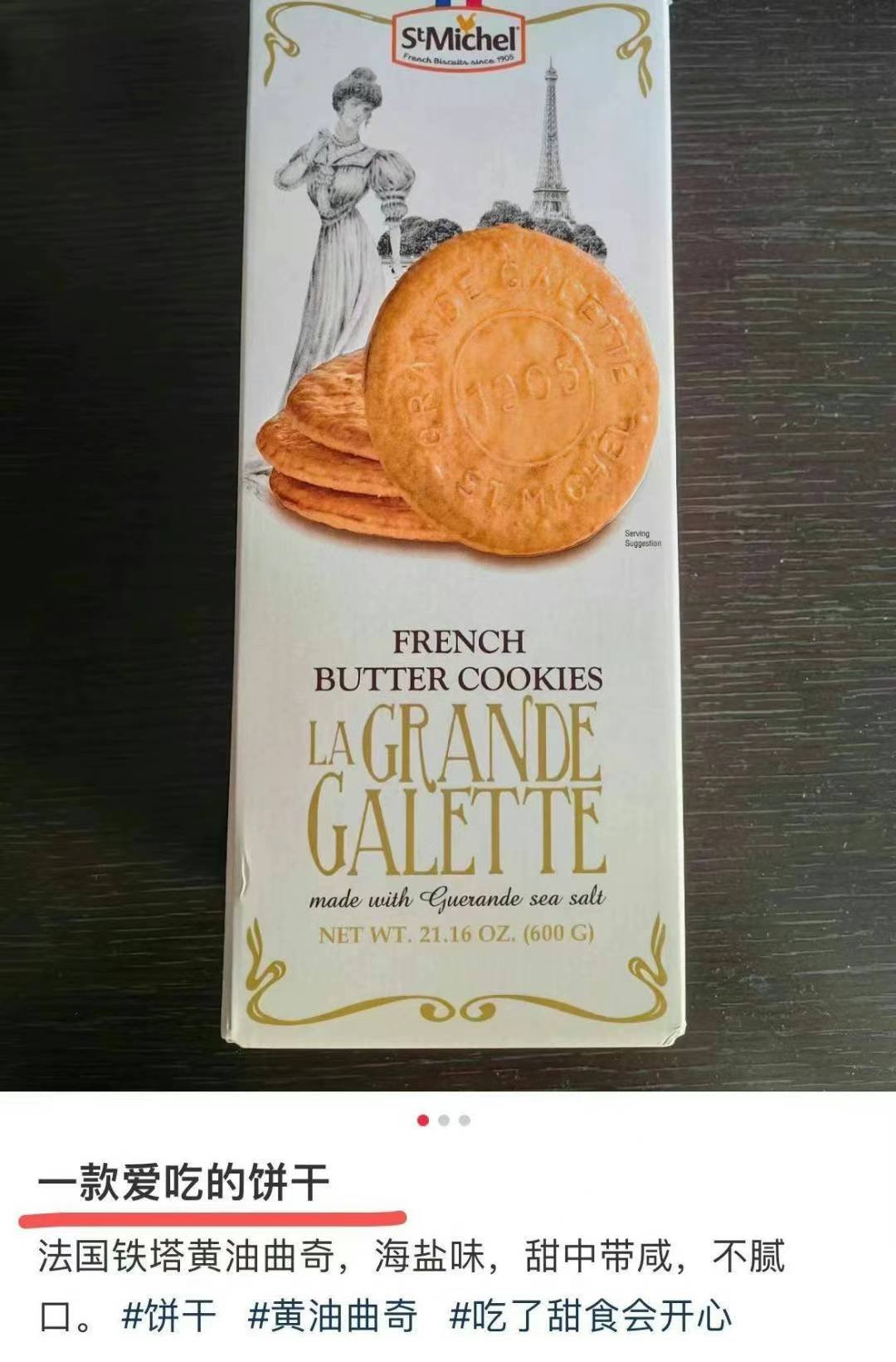Open the #吃了甜食会开心 hashtag
Screen dimensions: 896x1362
tap(591, 1316)
